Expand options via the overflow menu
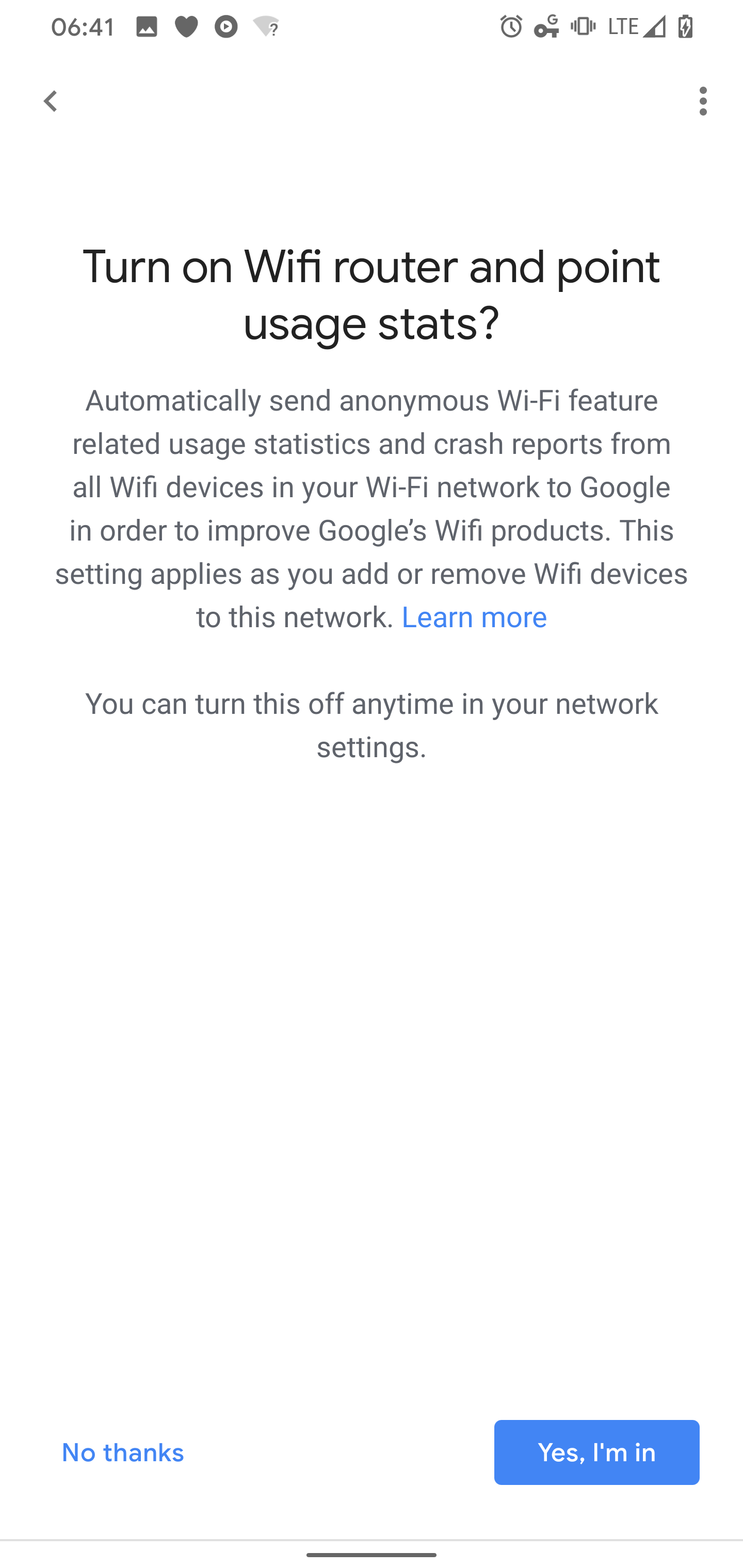Viewport: 743px width, 1568px height. pyautogui.click(x=703, y=101)
